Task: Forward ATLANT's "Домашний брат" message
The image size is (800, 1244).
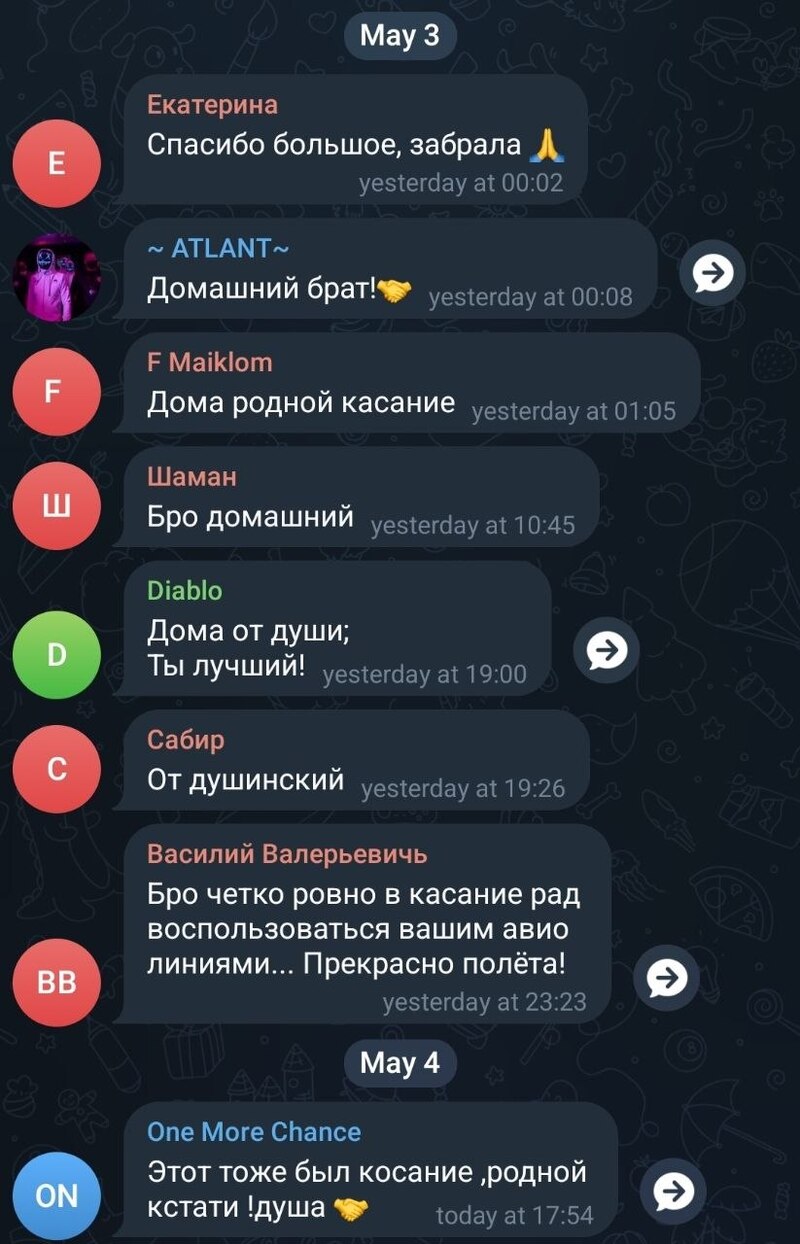Action: click(x=713, y=271)
